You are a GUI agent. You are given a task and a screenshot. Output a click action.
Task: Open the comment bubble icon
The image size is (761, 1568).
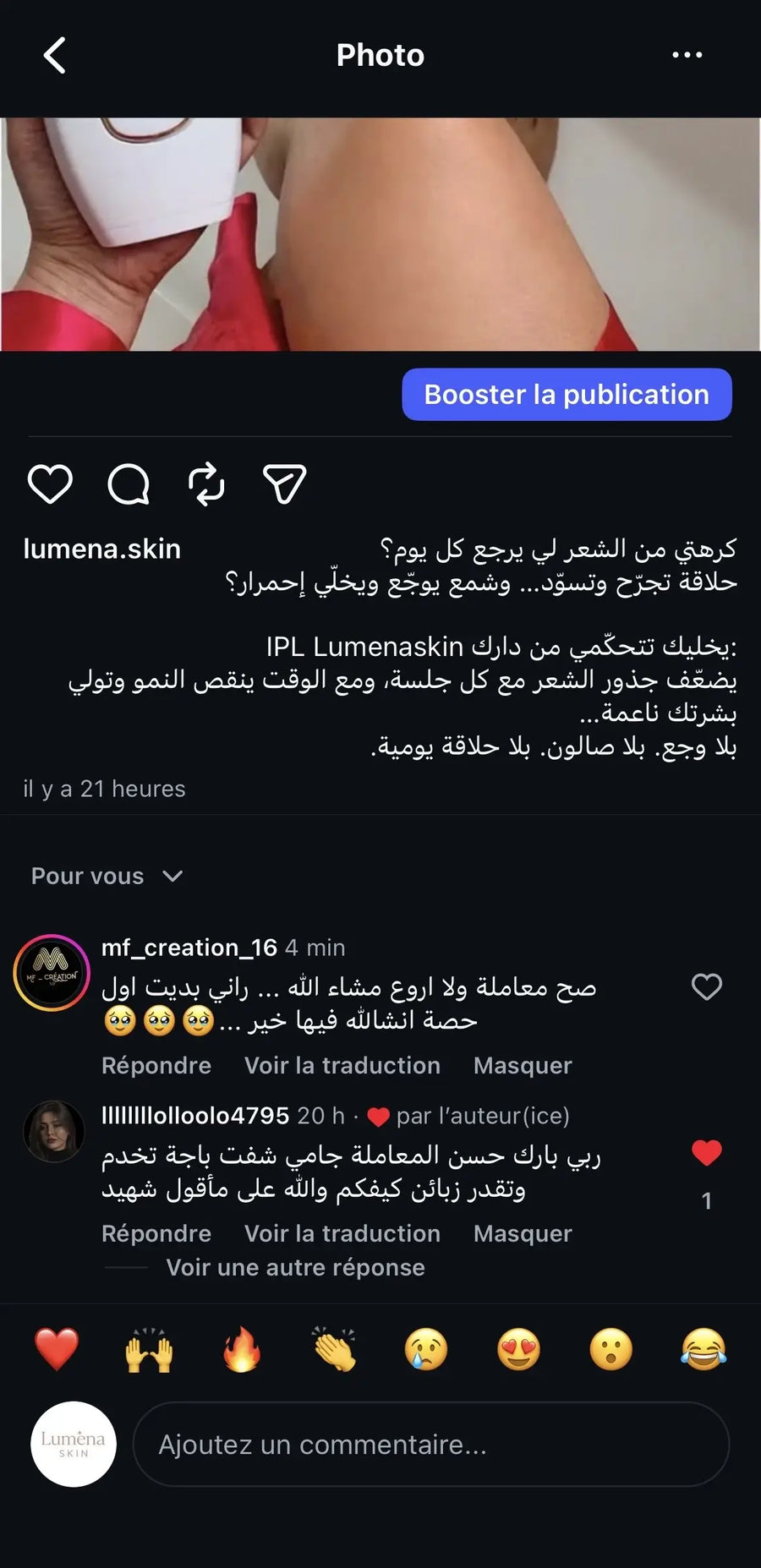click(129, 484)
